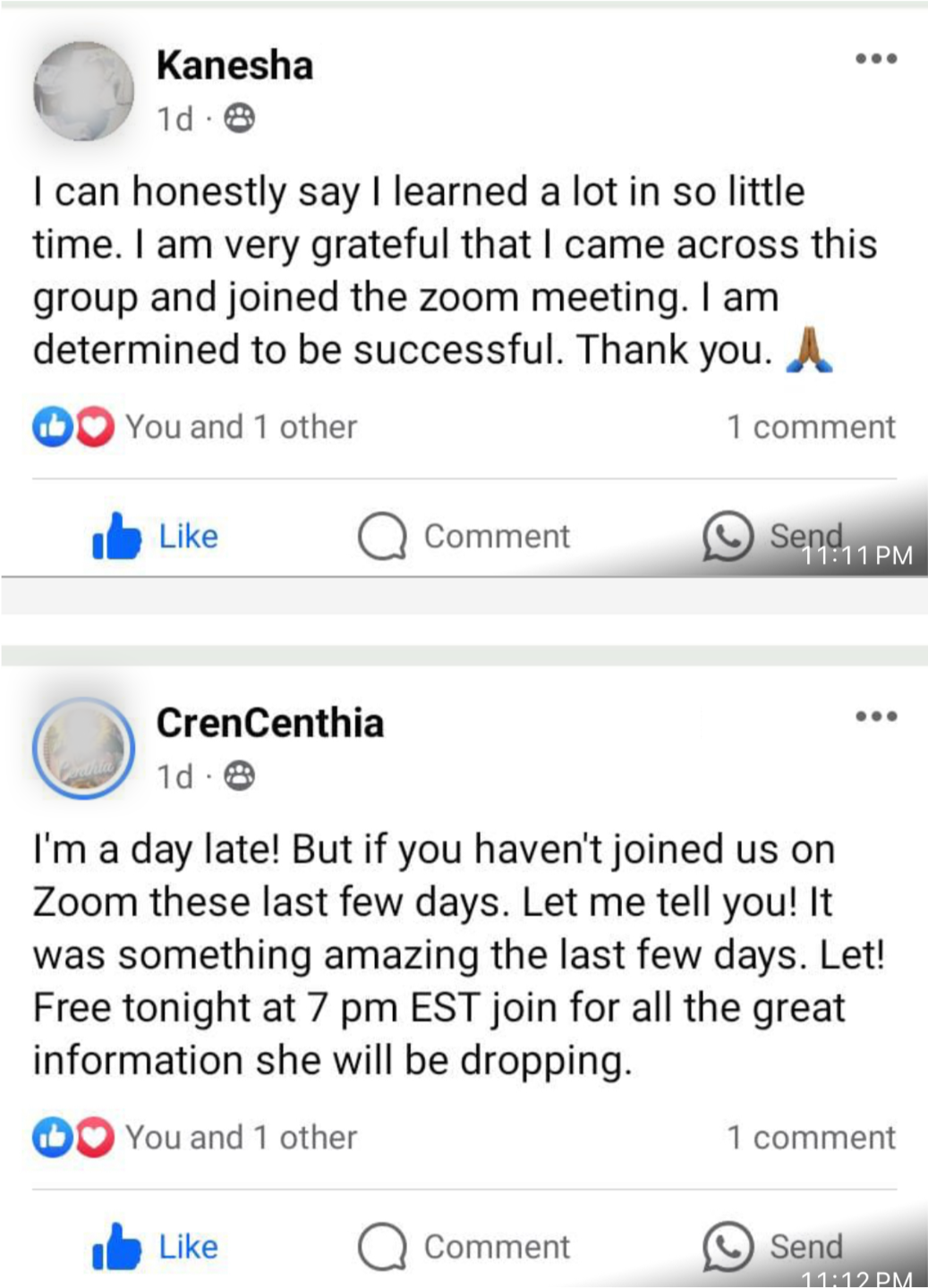Comment on Kanesha's post
This screenshot has height=1288, width=928.
[x=464, y=536]
